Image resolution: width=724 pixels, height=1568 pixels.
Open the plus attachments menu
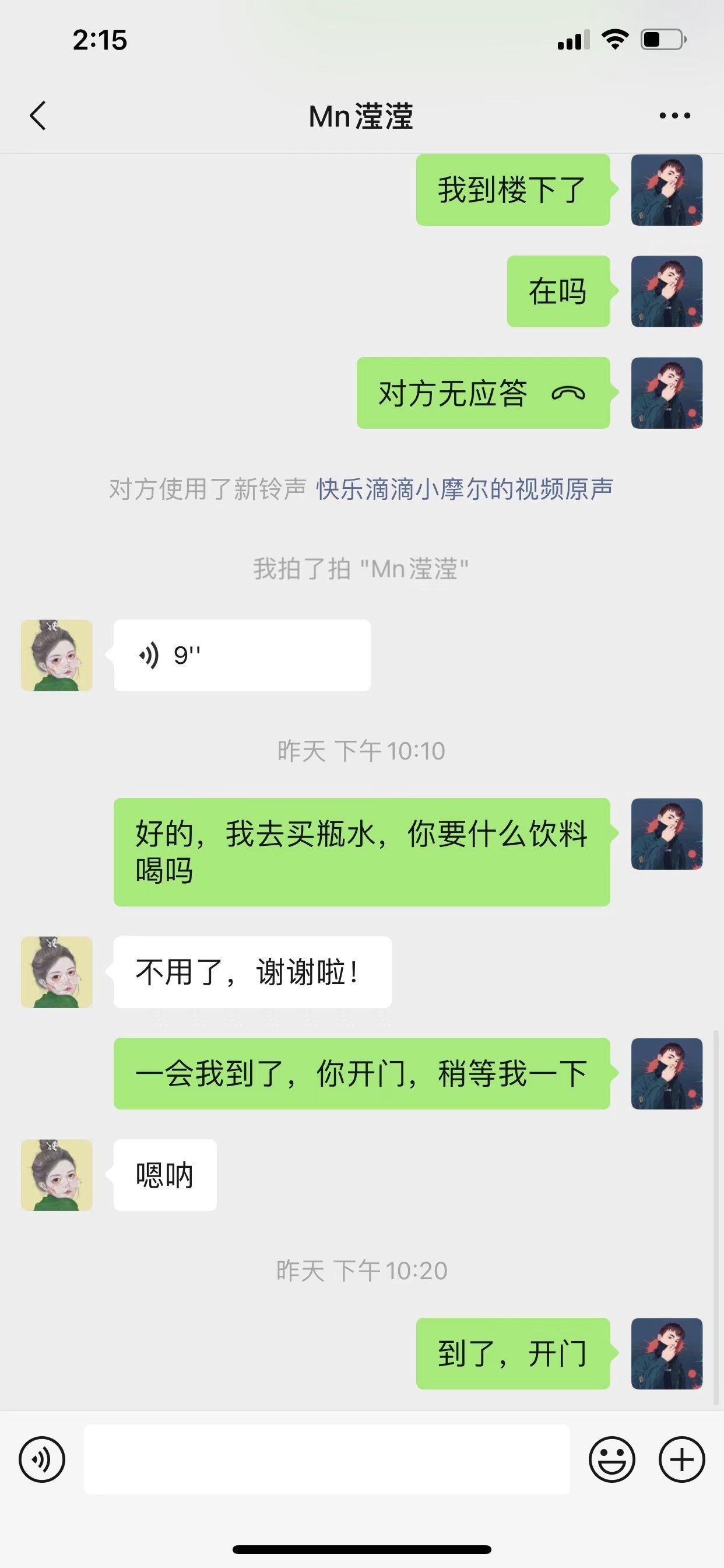(x=681, y=1459)
